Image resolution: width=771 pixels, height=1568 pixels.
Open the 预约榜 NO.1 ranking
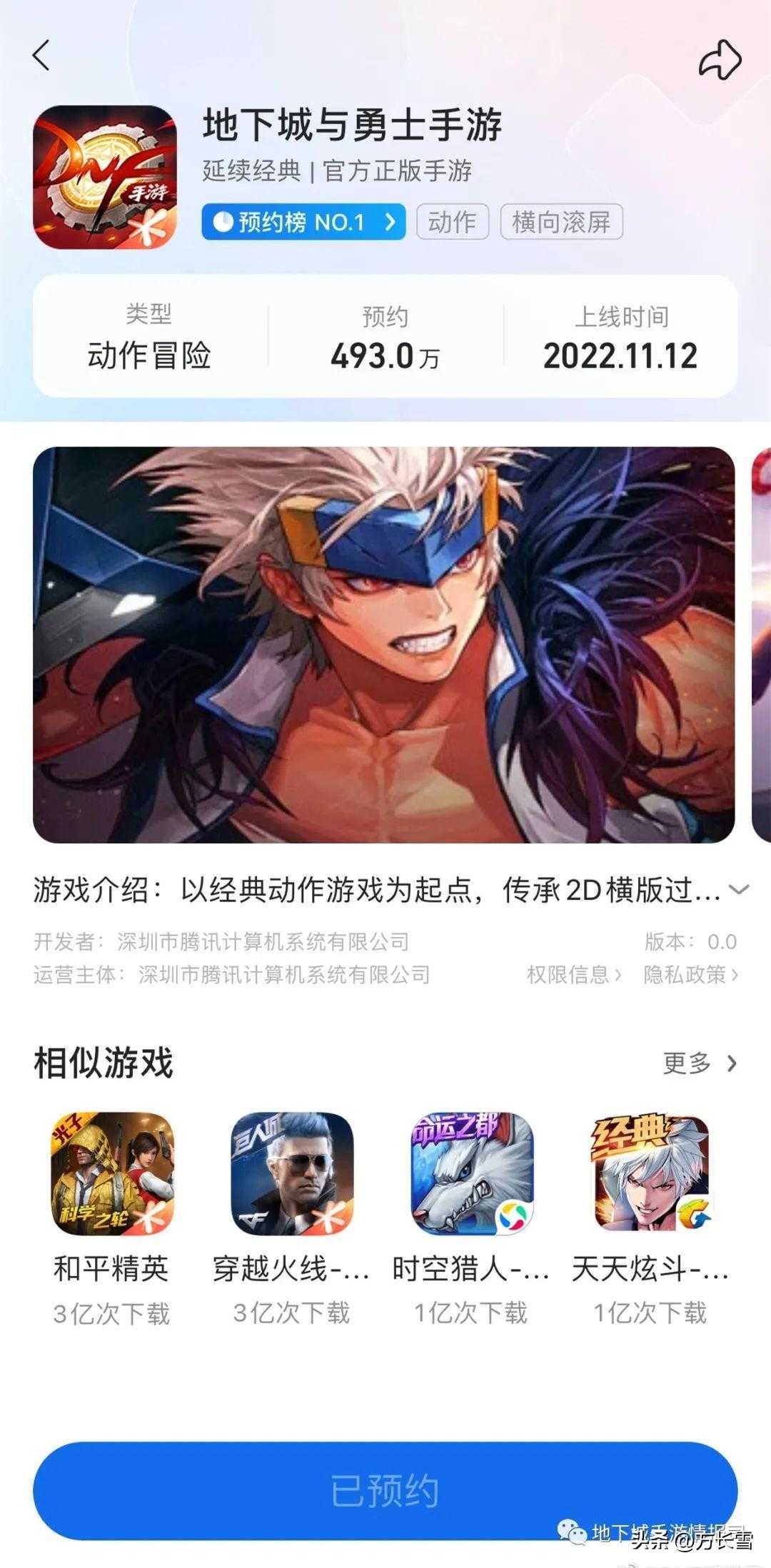click(x=304, y=222)
